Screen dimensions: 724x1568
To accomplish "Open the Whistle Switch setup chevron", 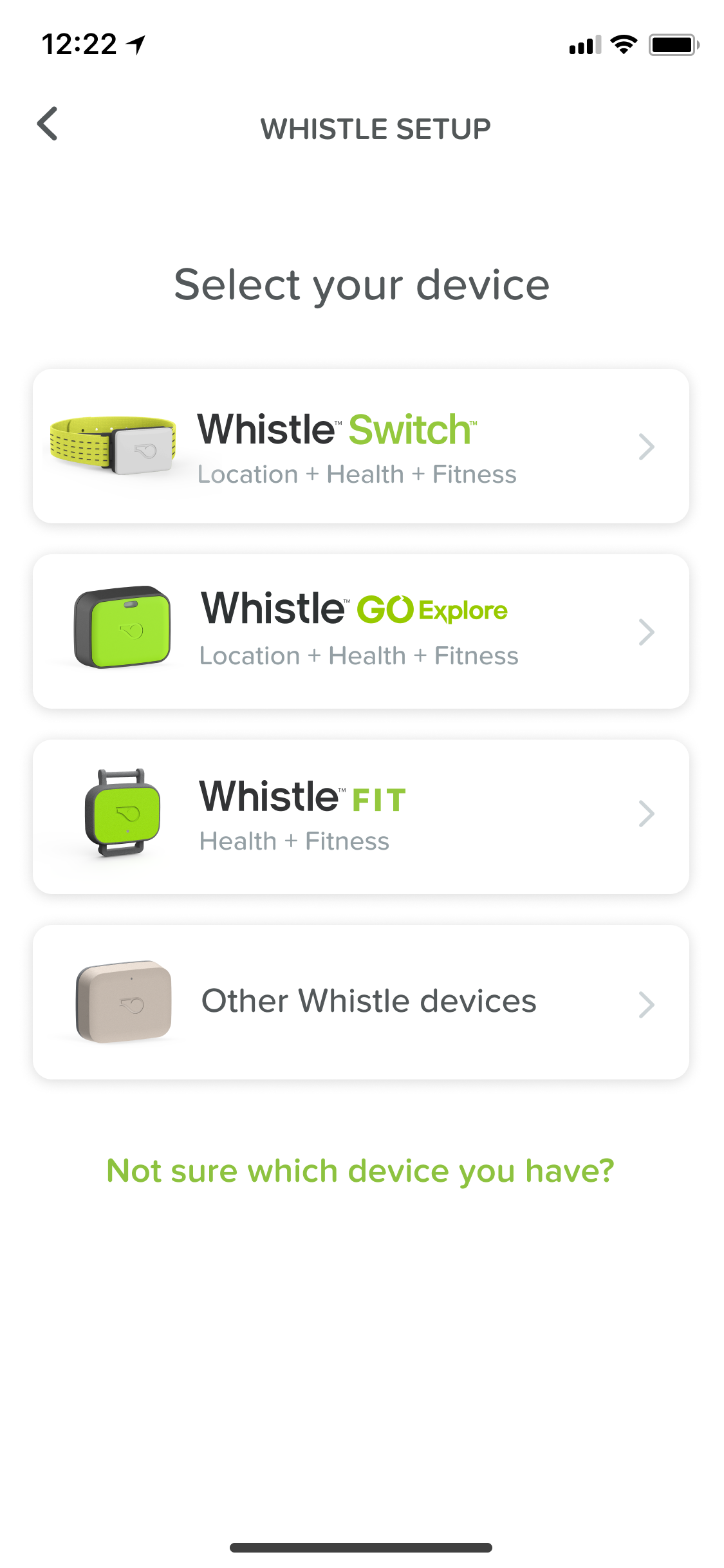I will (x=647, y=446).
